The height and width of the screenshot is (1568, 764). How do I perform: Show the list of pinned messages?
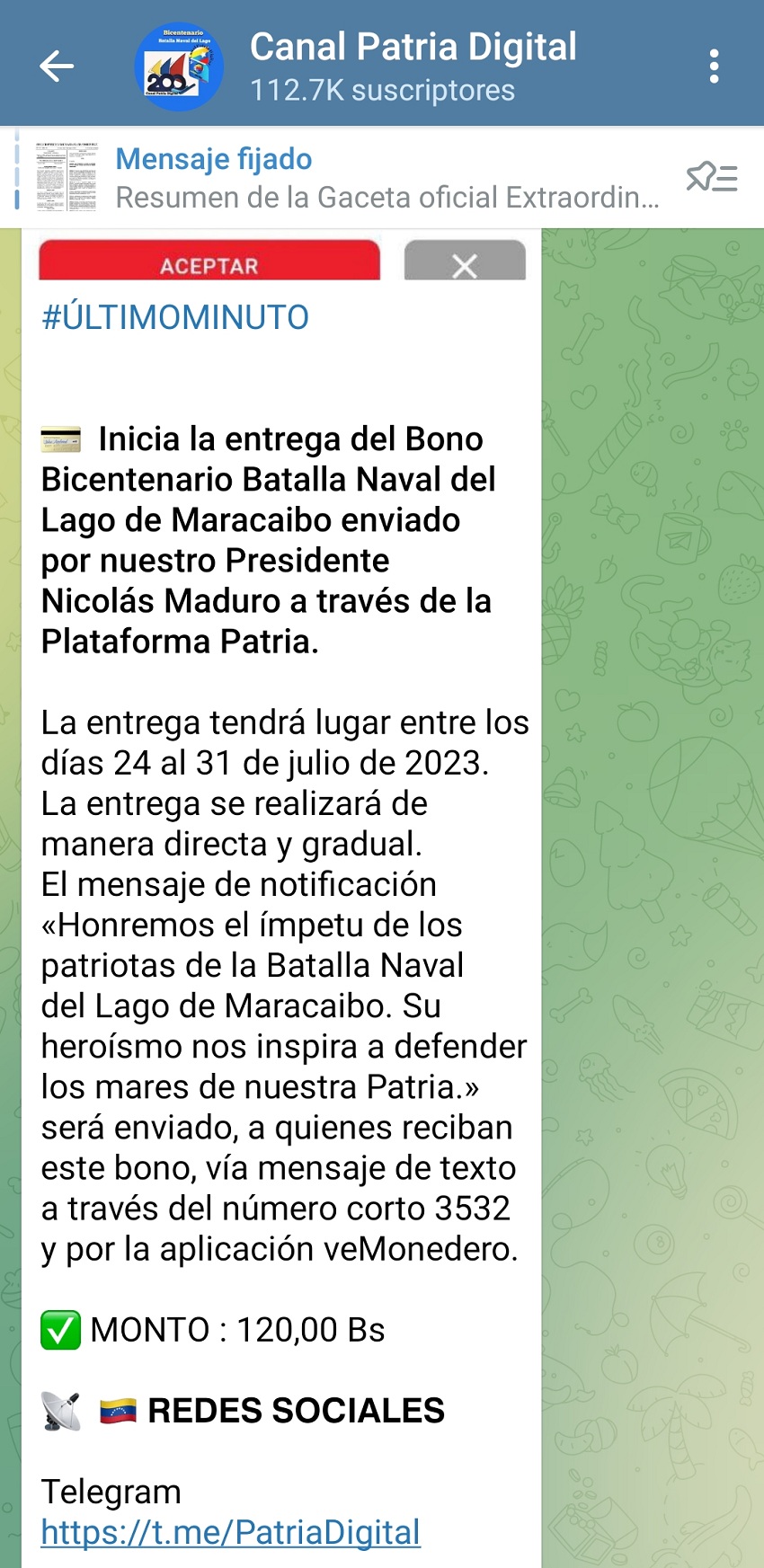[711, 178]
